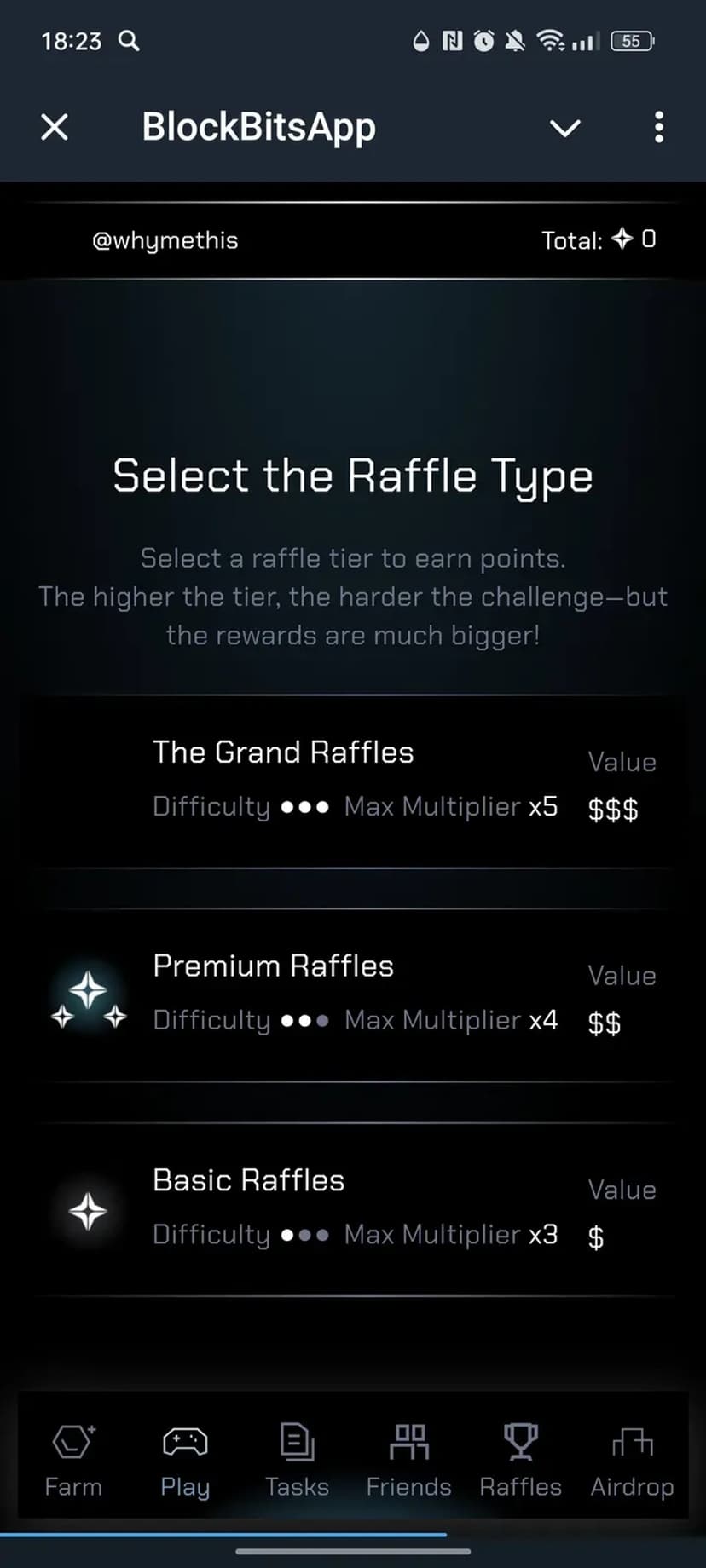The width and height of the screenshot is (706, 1568).
Task: Open the Airdrop tab
Action: pyautogui.click(x=632, y=1461)
